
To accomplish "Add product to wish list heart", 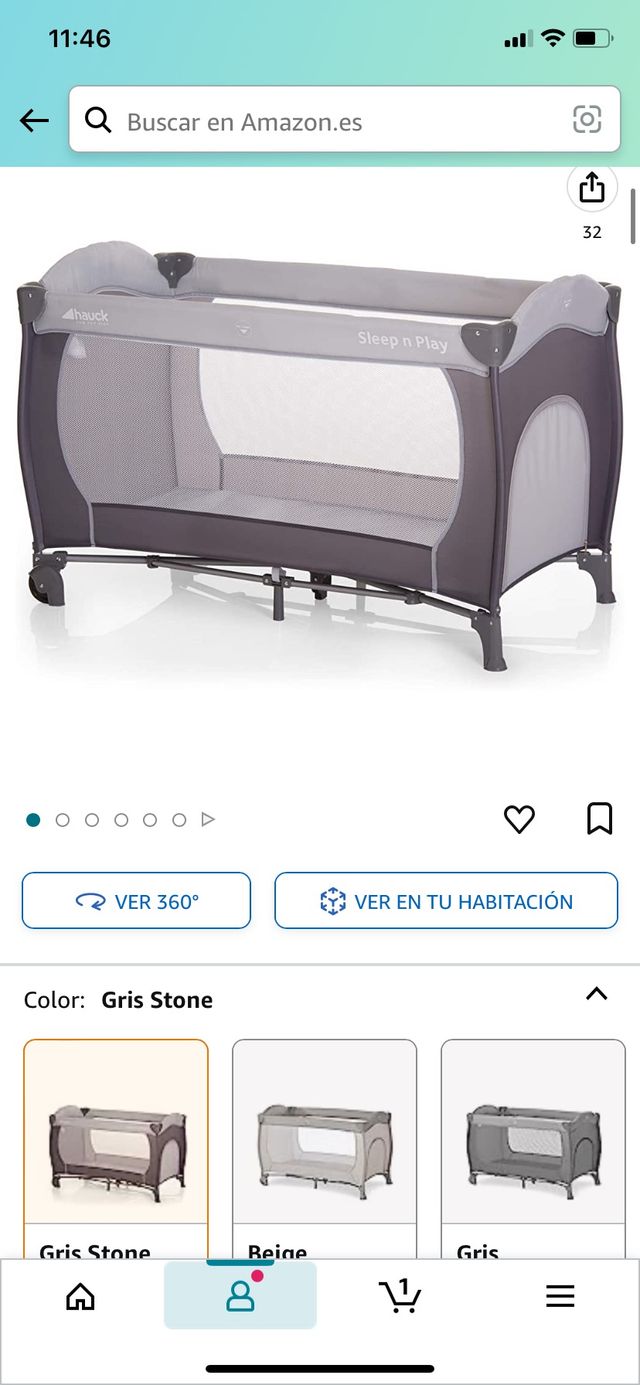I will [519, 819].
